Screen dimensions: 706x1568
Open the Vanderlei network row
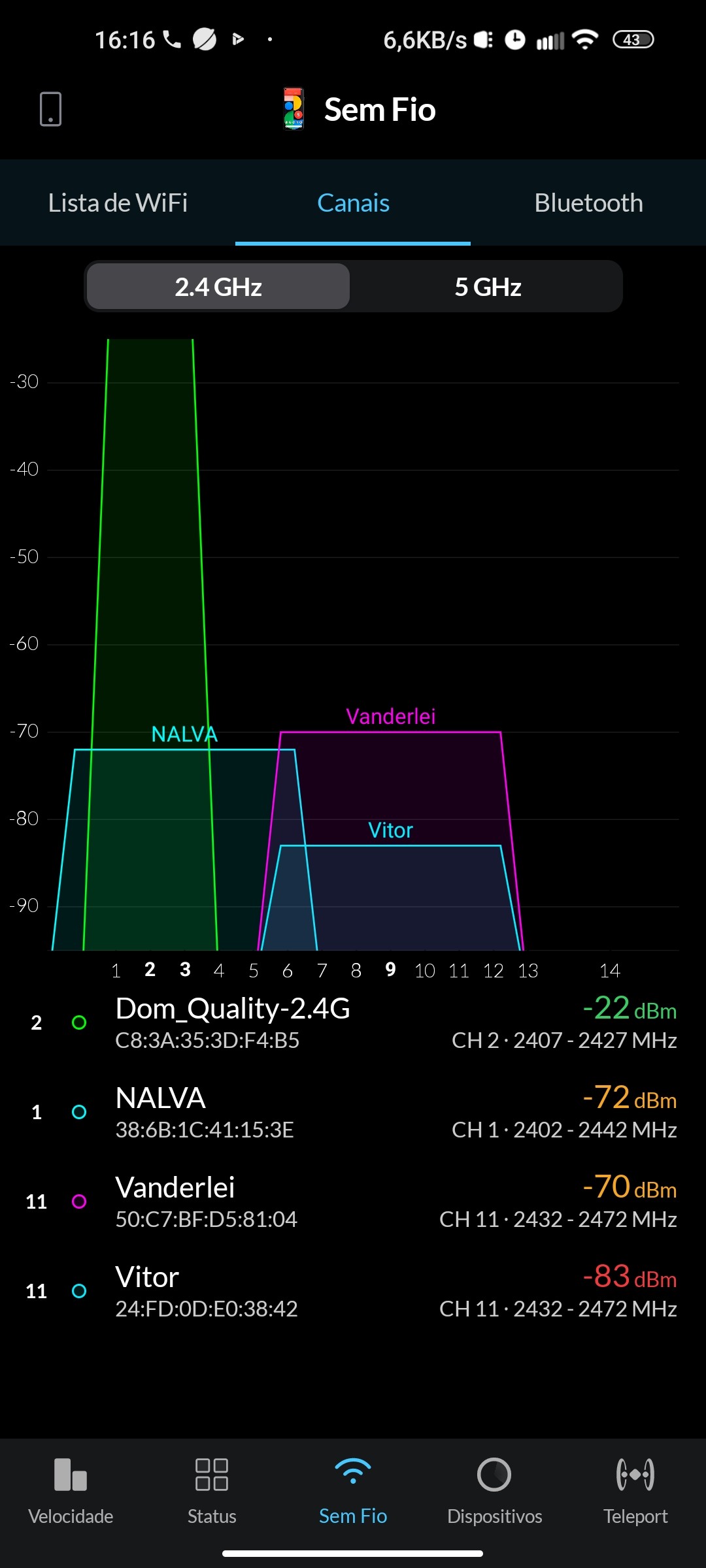[353, 1201]
